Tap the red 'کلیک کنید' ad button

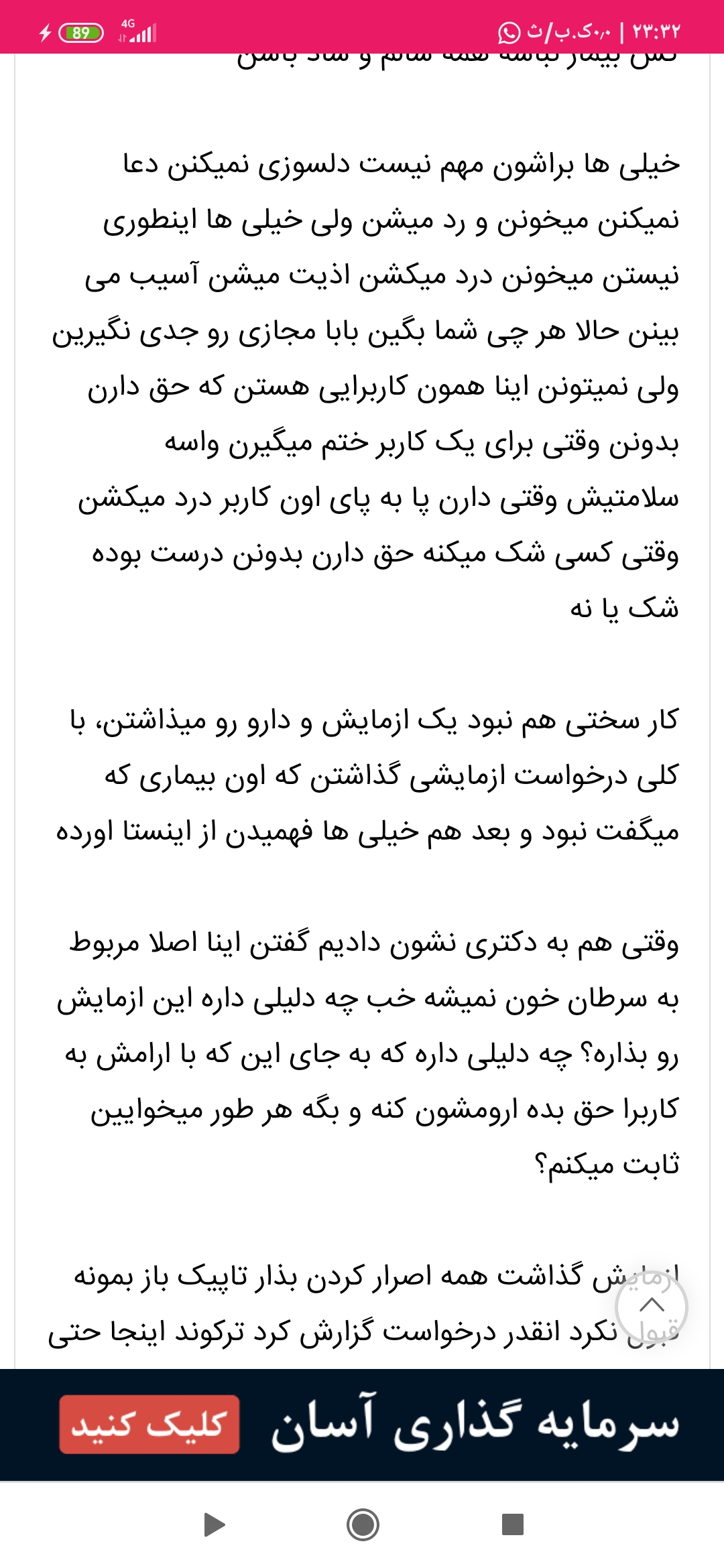point(149,1424)
